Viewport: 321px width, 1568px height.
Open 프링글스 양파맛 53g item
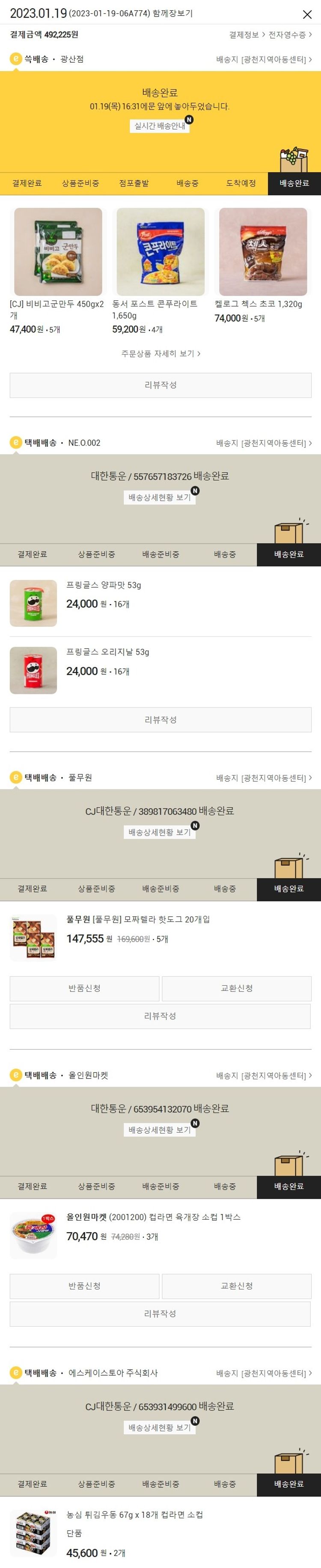point(103,585)
